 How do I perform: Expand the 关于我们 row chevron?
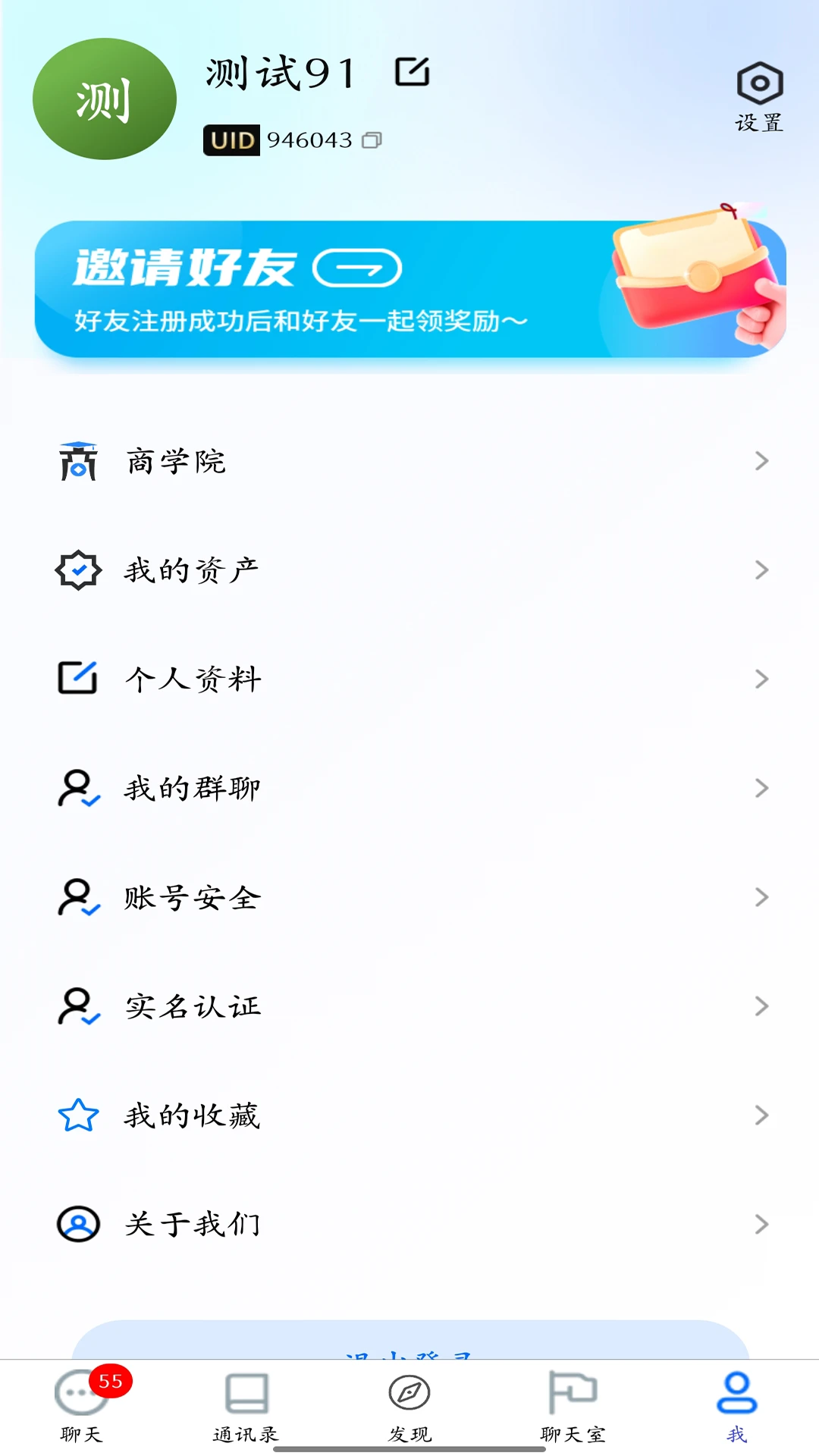pos(762,1224)
